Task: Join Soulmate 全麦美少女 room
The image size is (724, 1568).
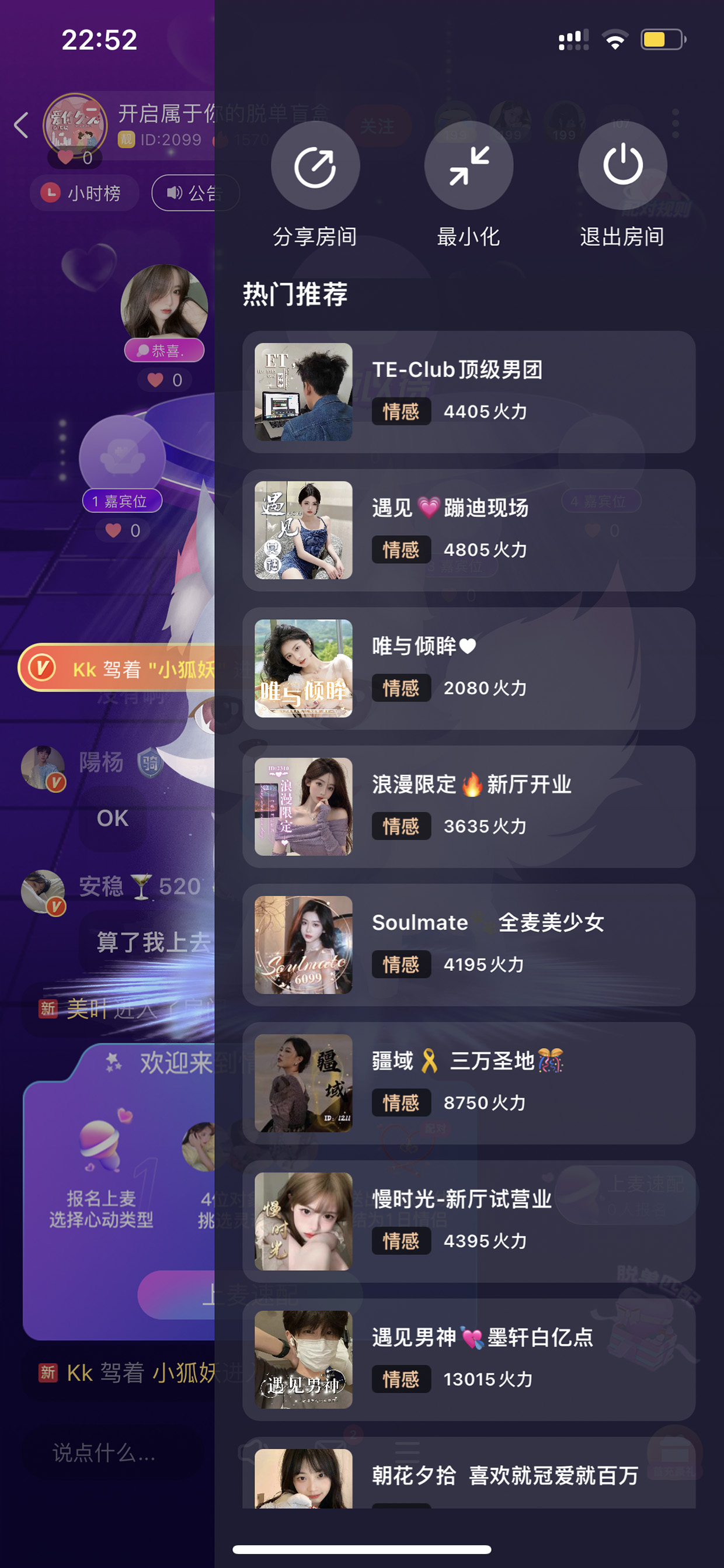Action: [468, 944]
